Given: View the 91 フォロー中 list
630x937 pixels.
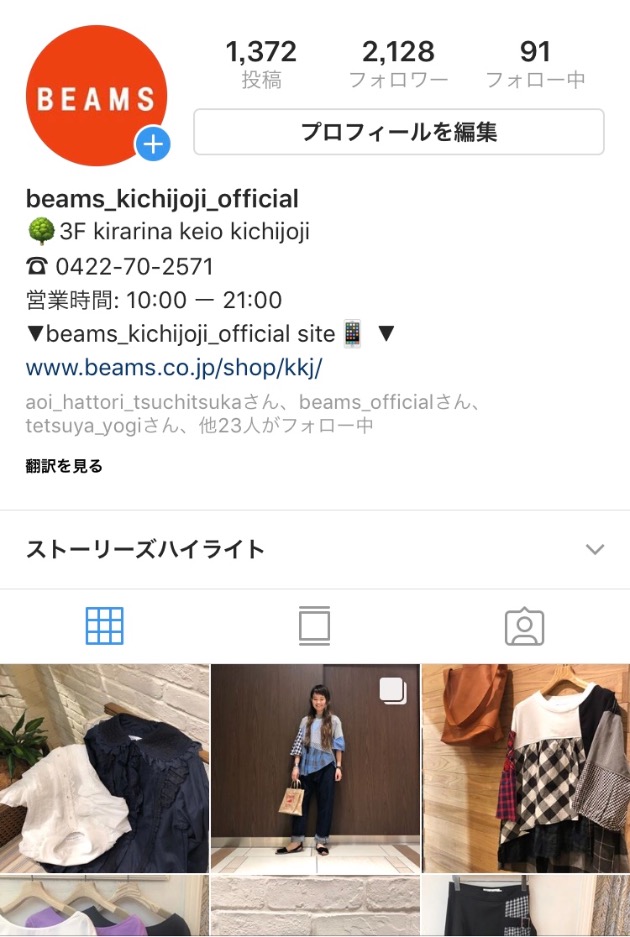Looking at the screenshot, I should point(535,64).
